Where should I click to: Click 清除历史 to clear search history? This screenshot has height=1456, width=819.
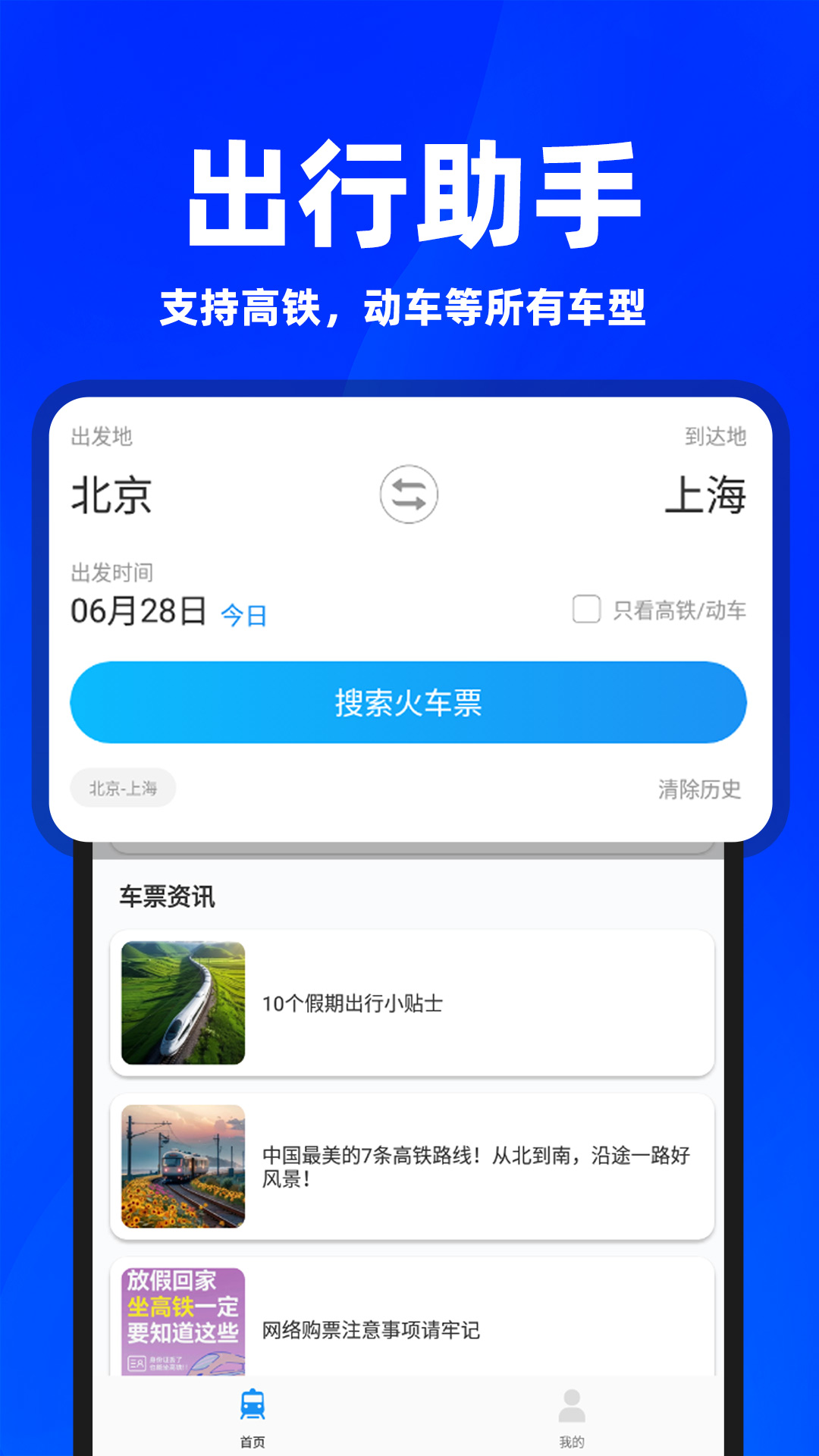tap(699, 789)
